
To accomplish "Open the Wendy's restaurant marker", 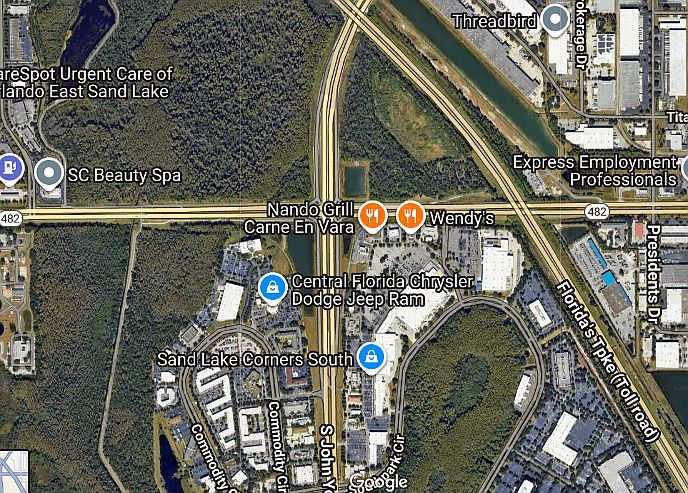I will point(409,215).
